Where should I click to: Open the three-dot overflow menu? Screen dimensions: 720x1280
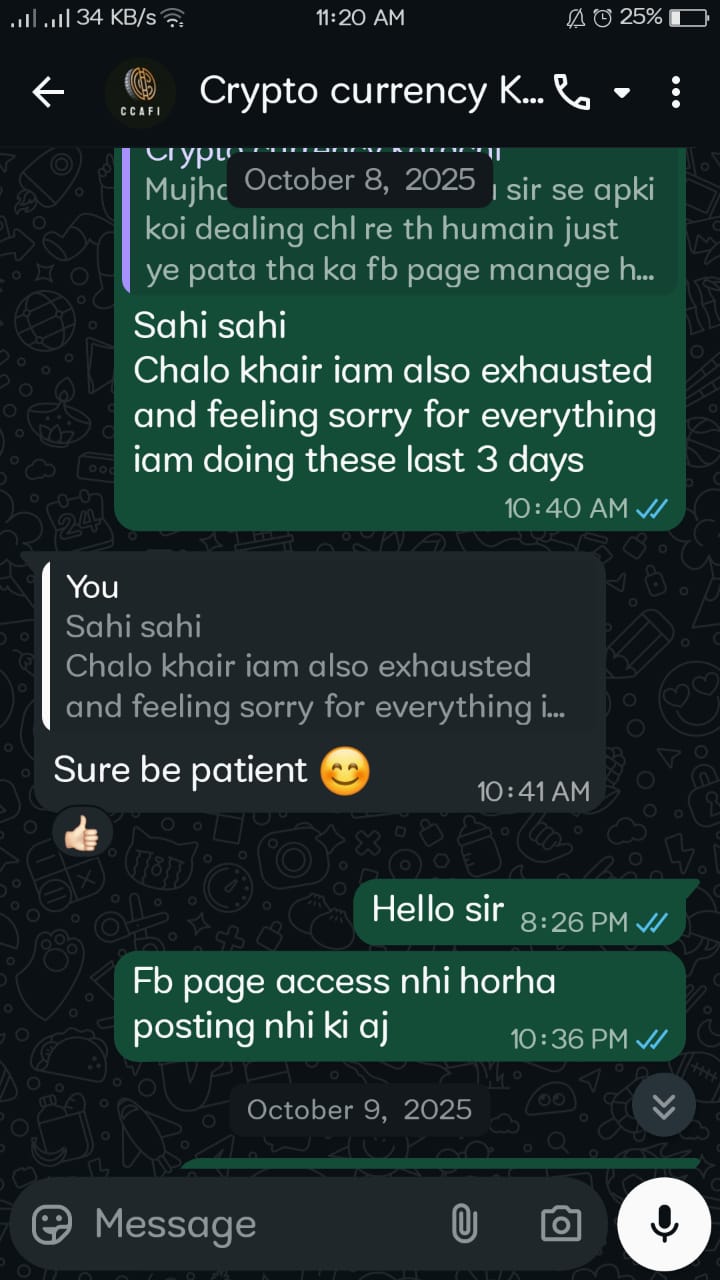click(x=676, y=93)
